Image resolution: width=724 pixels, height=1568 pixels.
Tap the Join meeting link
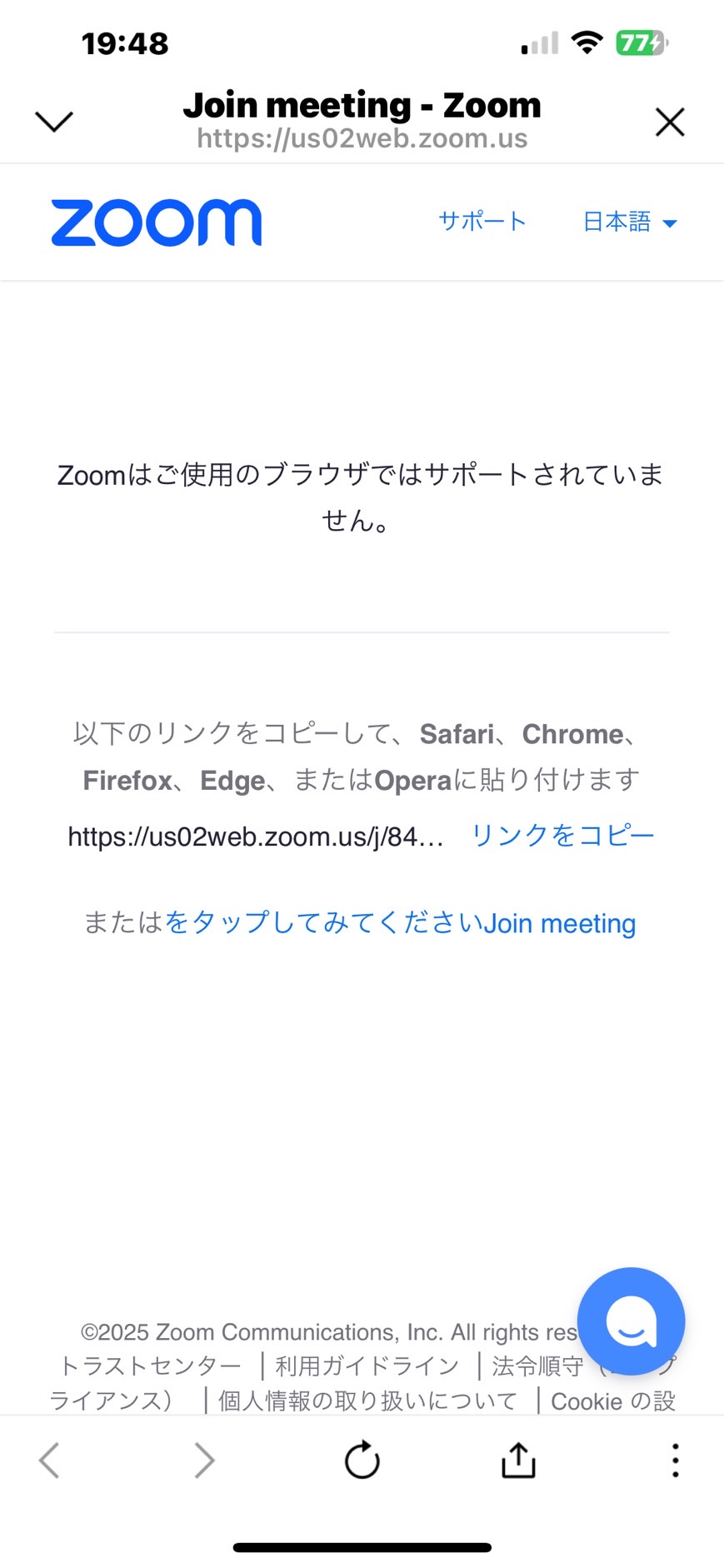[x=400, y=923]
